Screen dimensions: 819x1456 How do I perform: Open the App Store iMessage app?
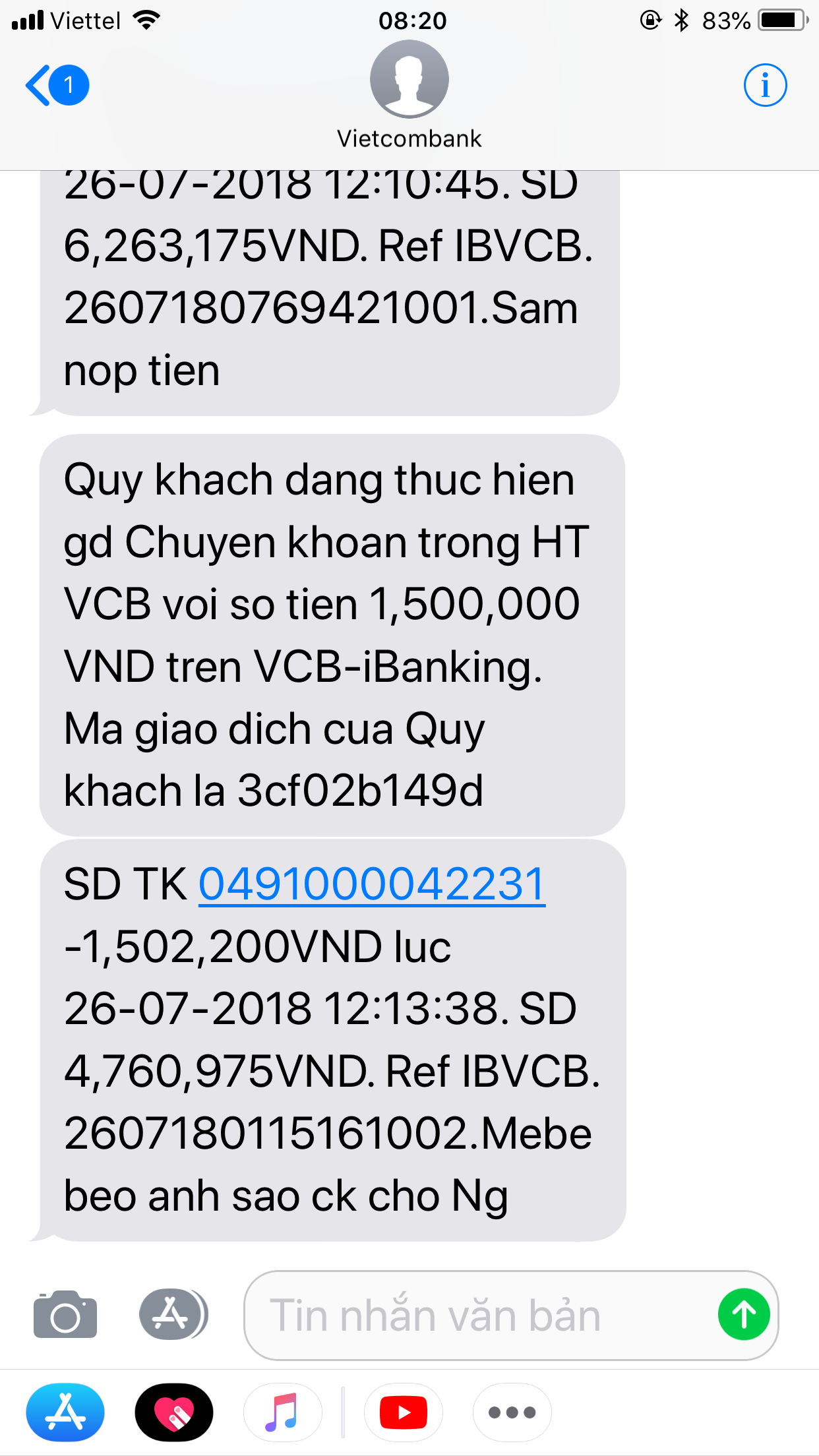(x=65, y=1412)
